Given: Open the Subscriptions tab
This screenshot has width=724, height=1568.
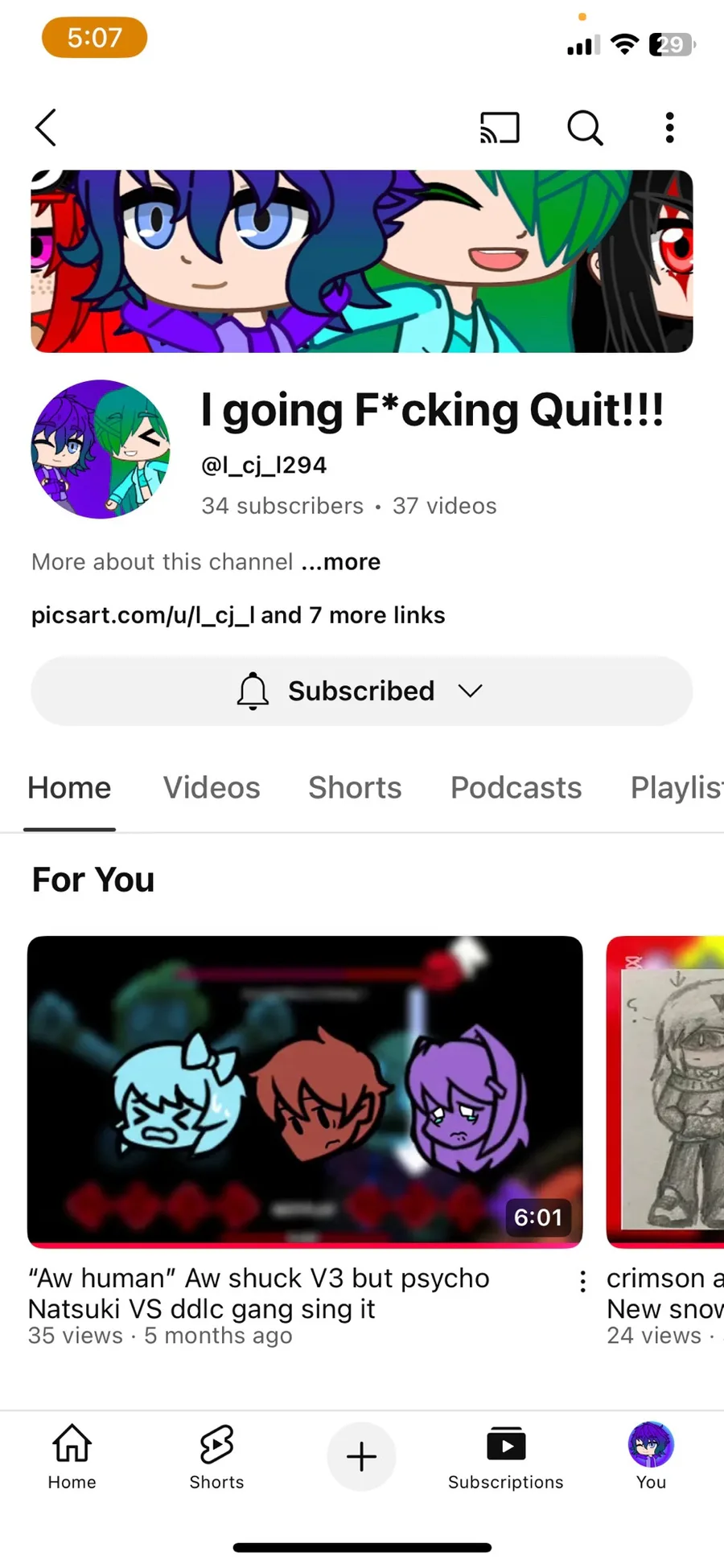Looking at the screenshot, I should [x=506, y=1455].
